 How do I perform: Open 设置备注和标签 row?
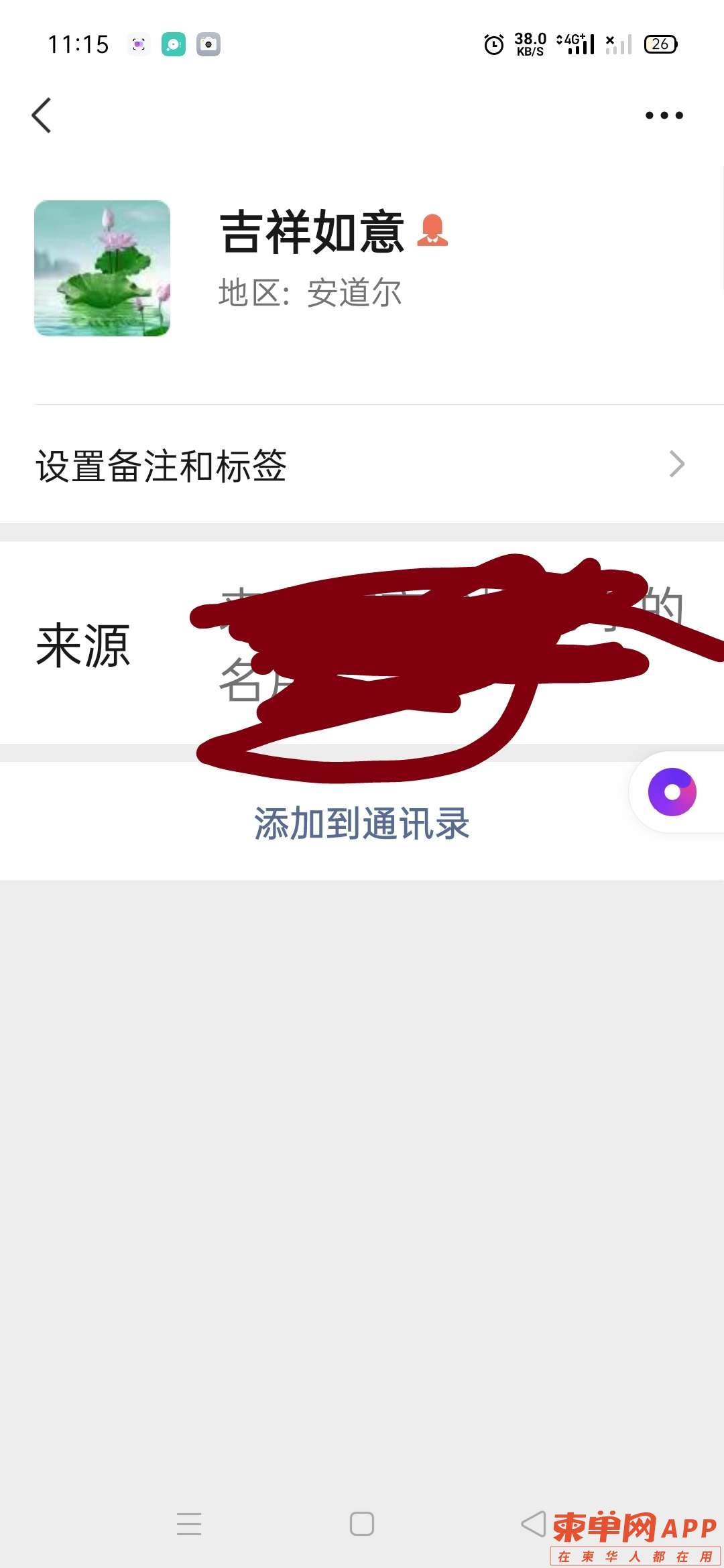point(362,465)
